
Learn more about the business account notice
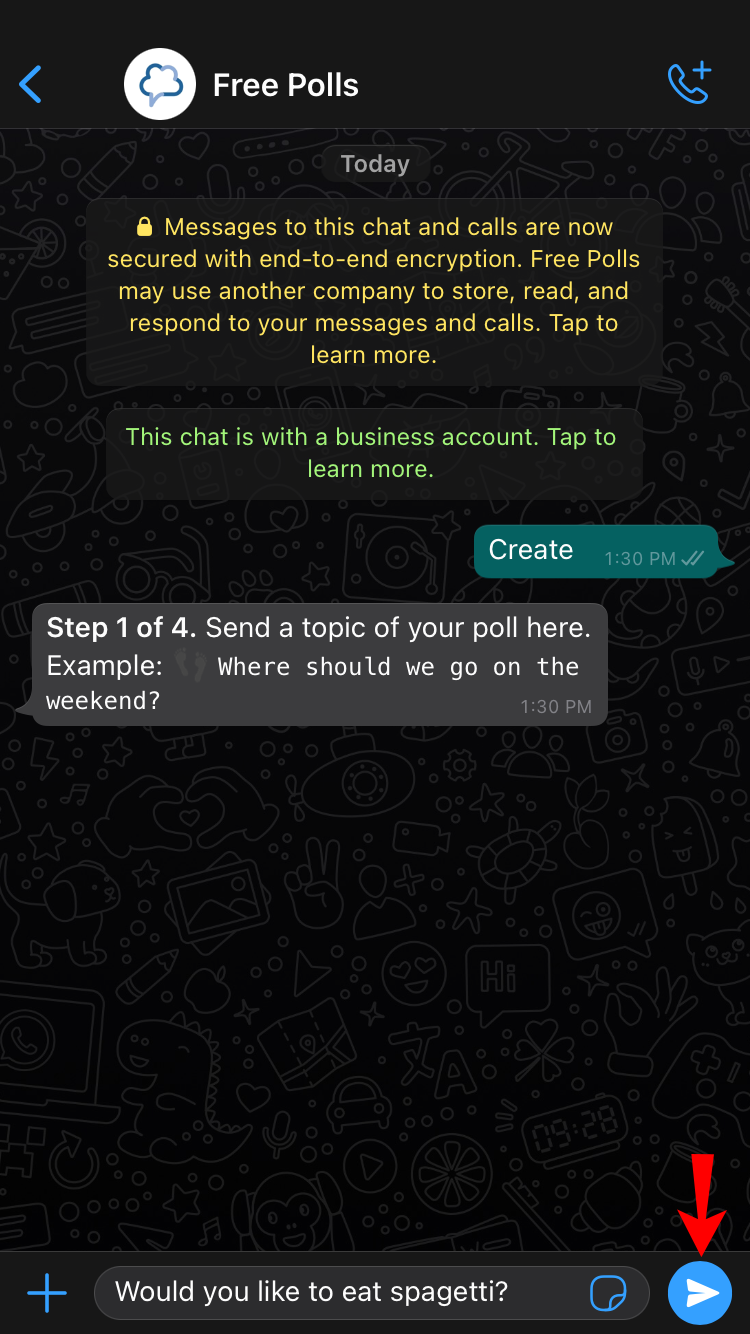coord(372,453)
